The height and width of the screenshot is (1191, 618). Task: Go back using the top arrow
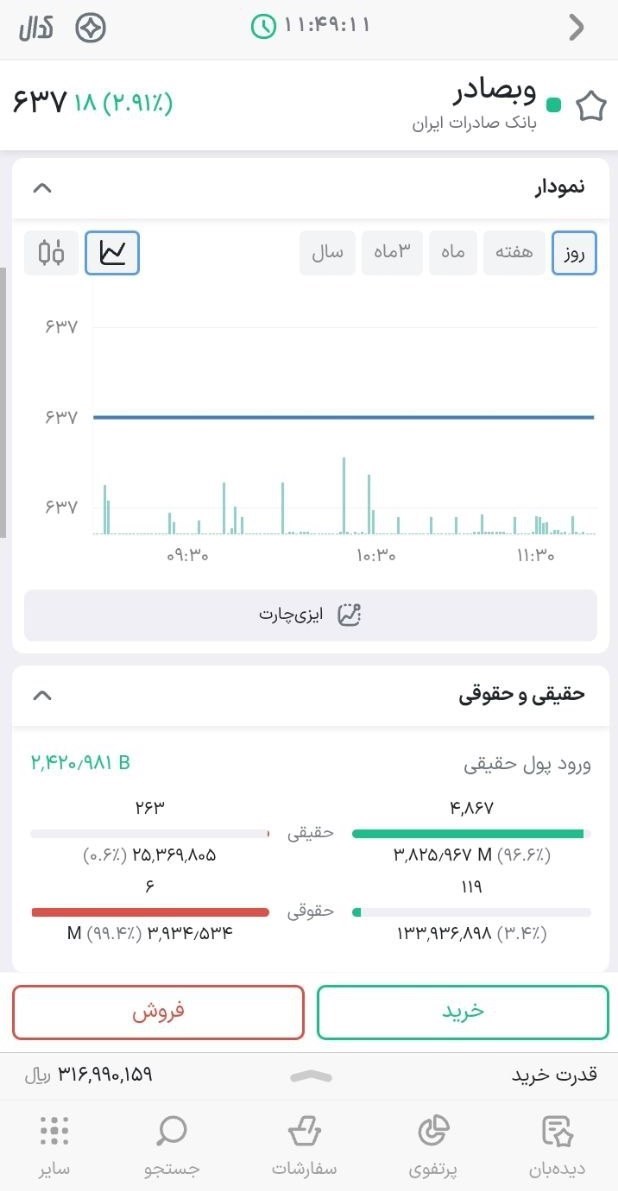pyautogui.click(x=576, y=27)
